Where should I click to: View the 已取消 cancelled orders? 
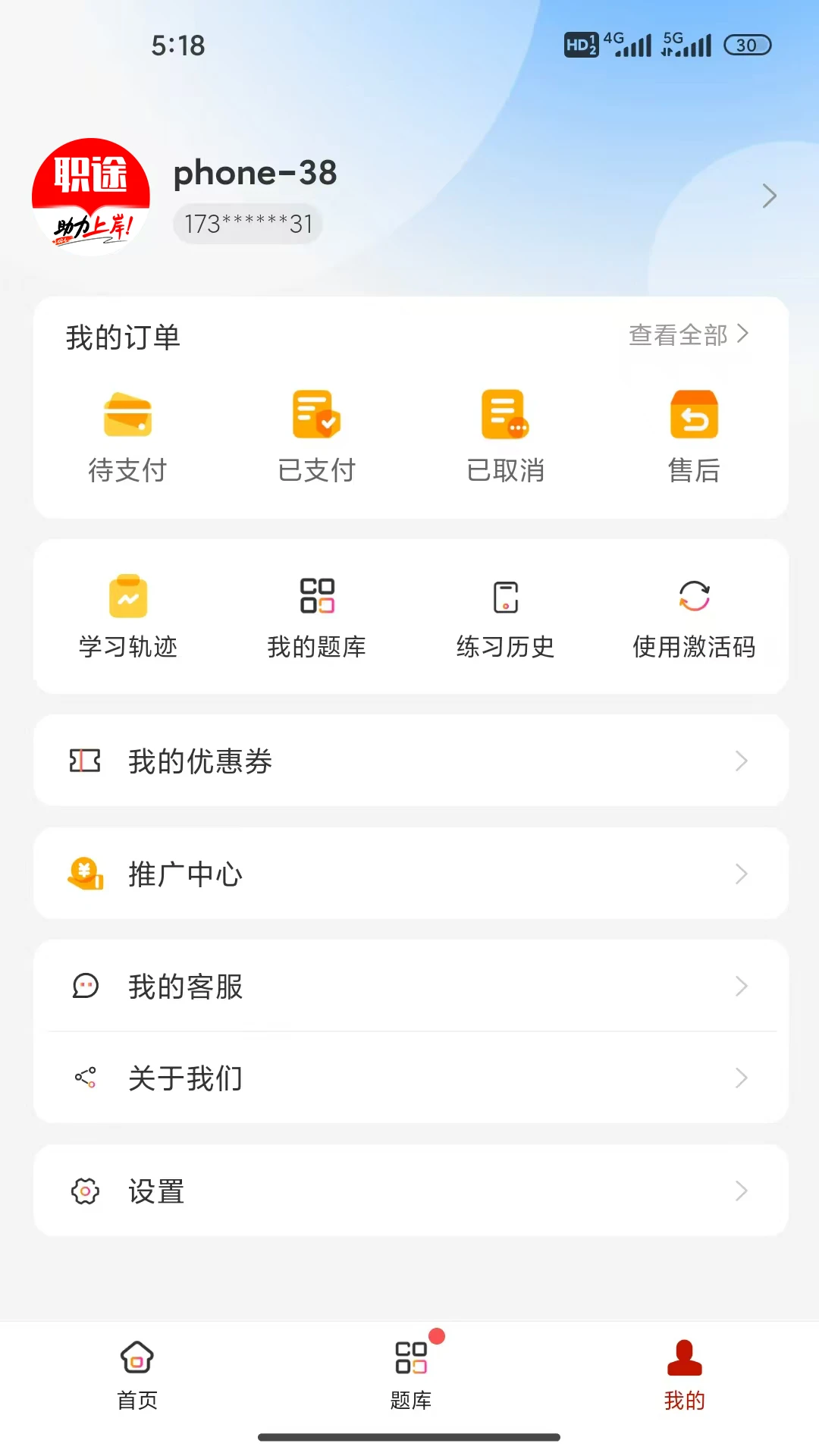click(x=504, y=434)
